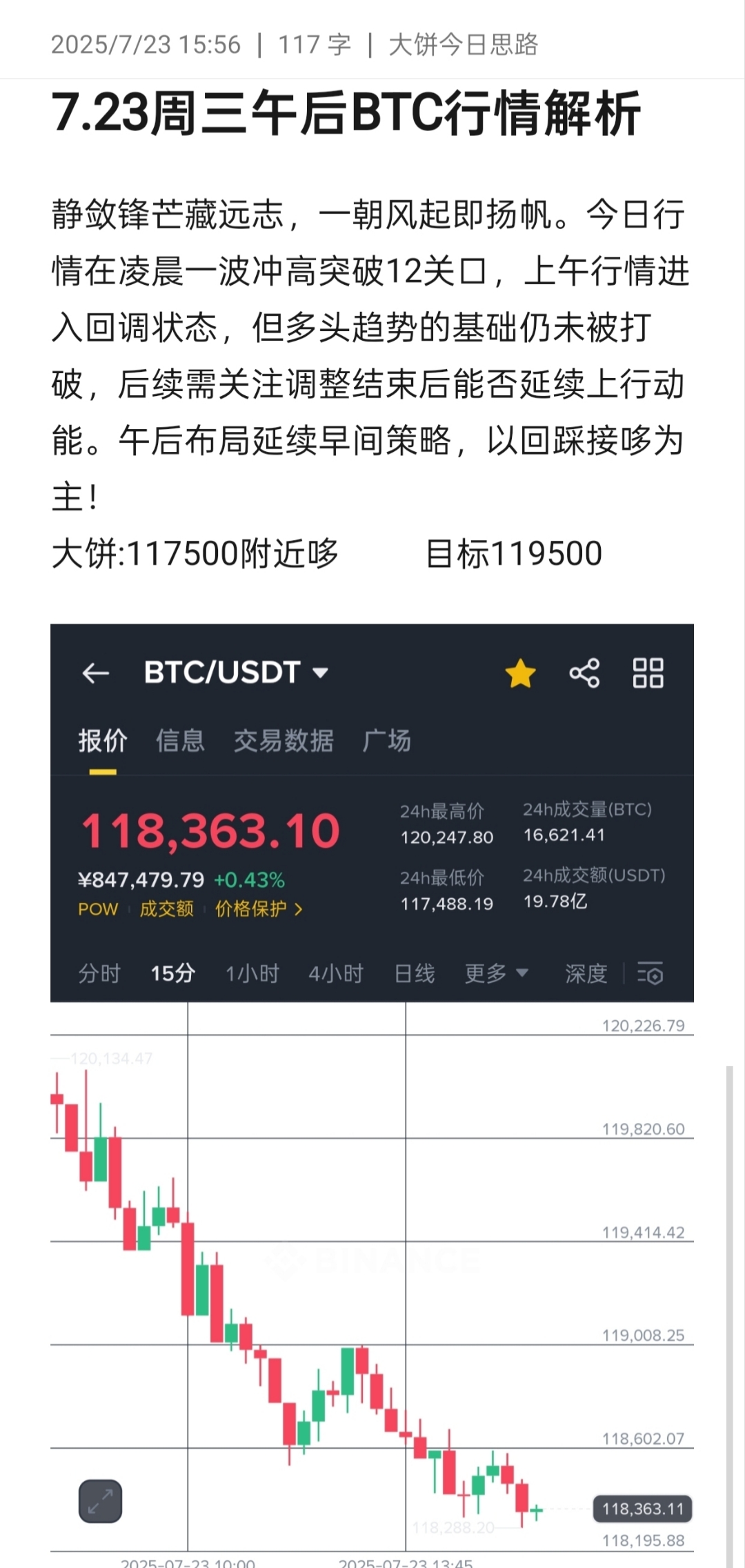
Task: Tap the 成交额 label near POW
Action: 166,909
